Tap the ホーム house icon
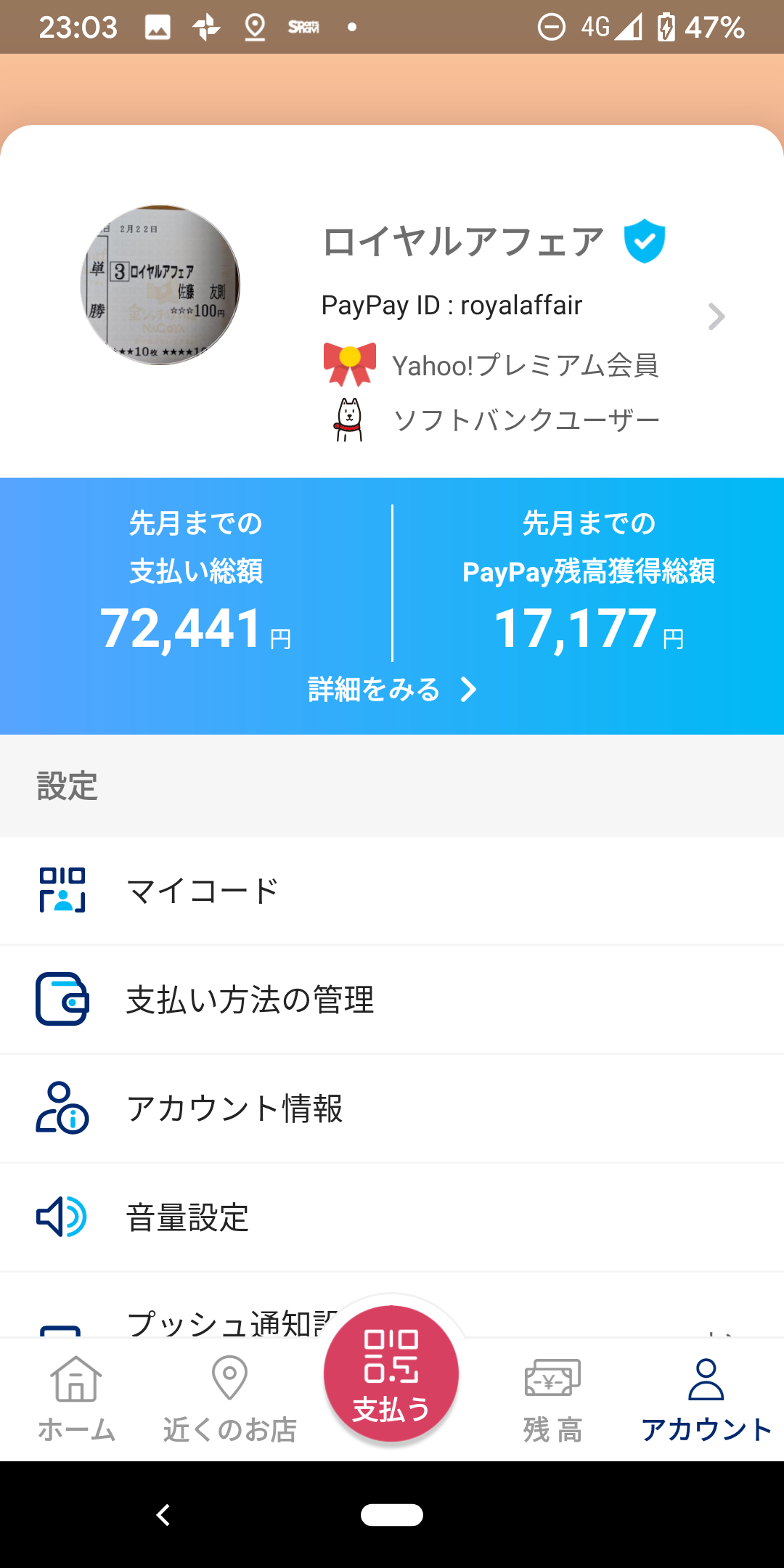 76,1377
